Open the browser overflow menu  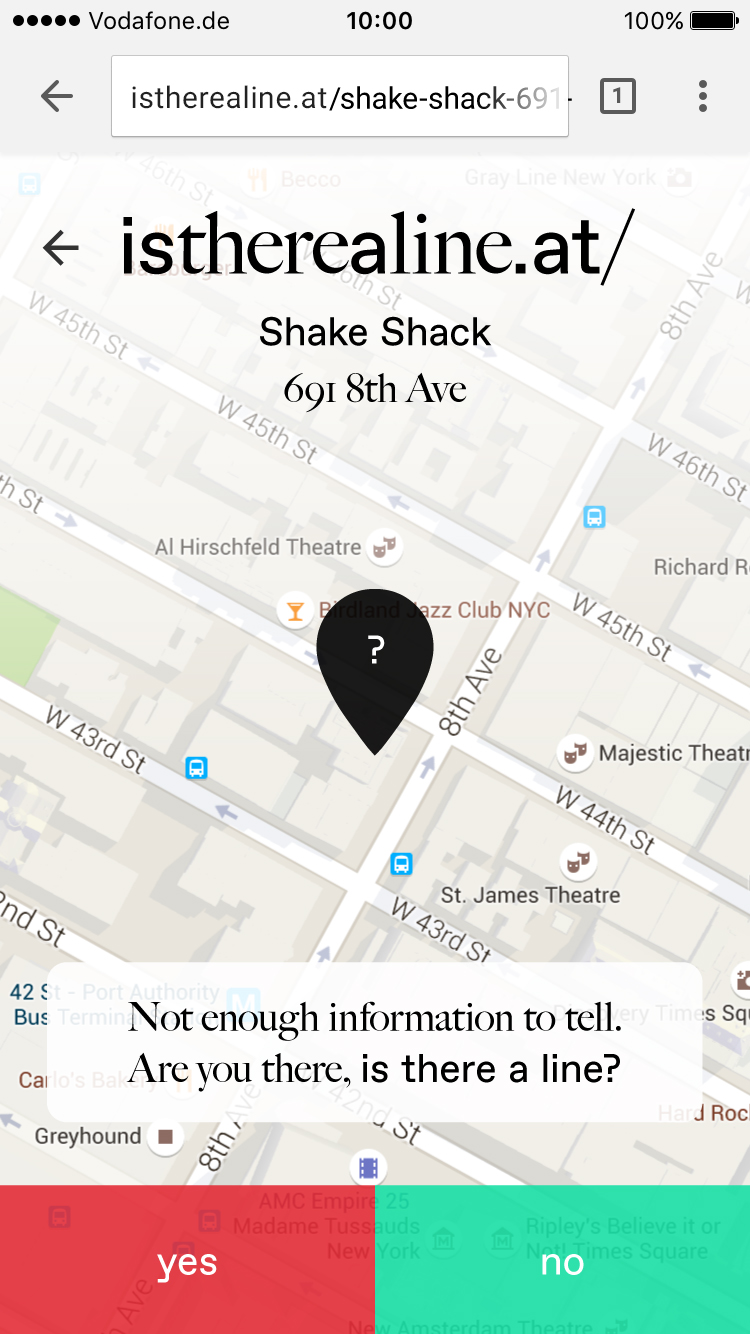coord(703,96)
